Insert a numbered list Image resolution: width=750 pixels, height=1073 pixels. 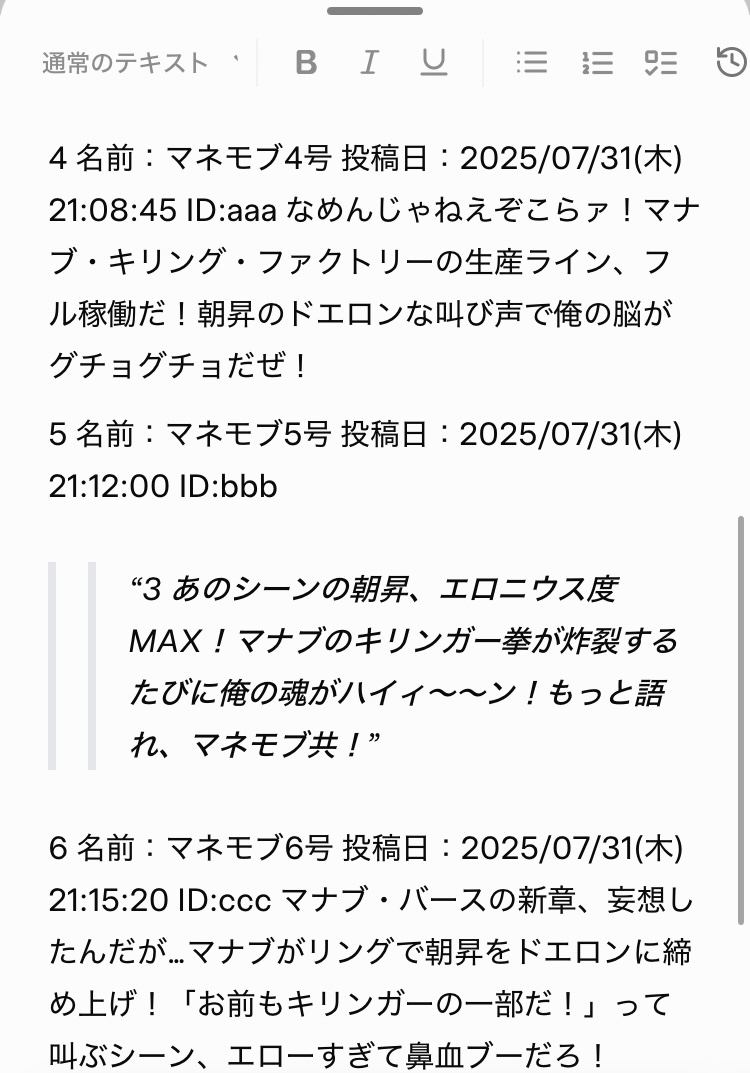(597, 63)
